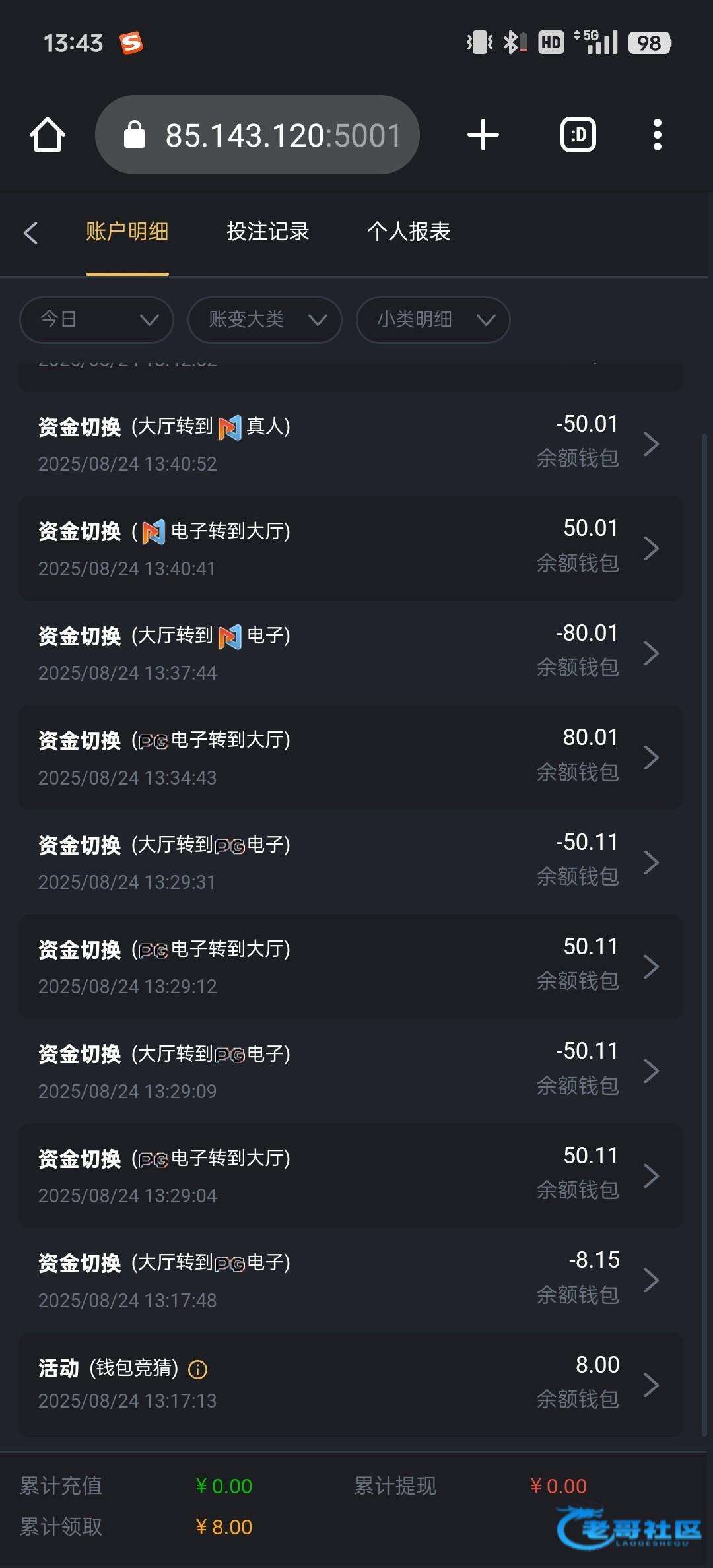Screen dimensions: 713x1568
Task: Select the 账户明细 tab
Action: pyautogui.click(x=127, y=232)
